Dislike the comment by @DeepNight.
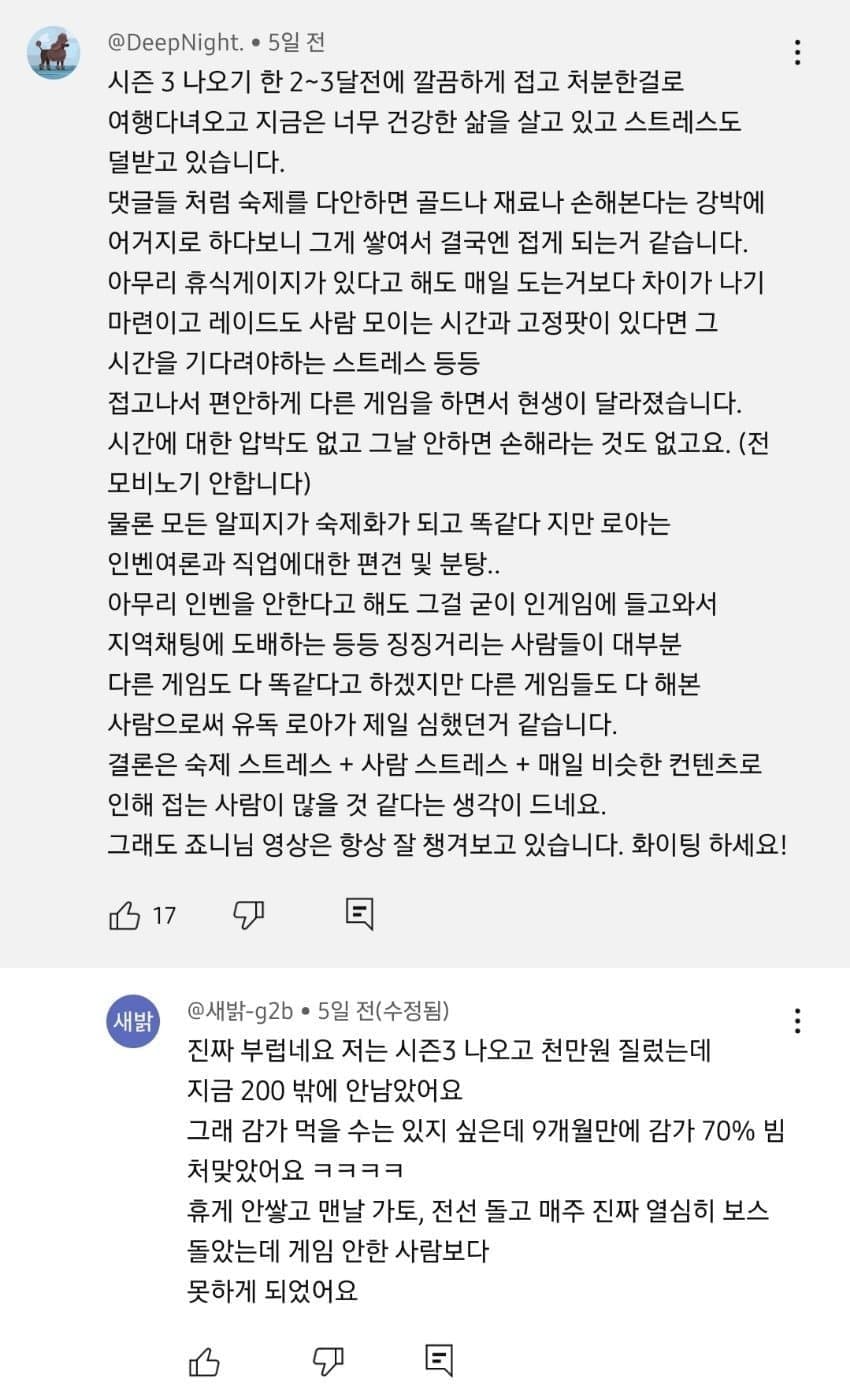 pos(248,913)
